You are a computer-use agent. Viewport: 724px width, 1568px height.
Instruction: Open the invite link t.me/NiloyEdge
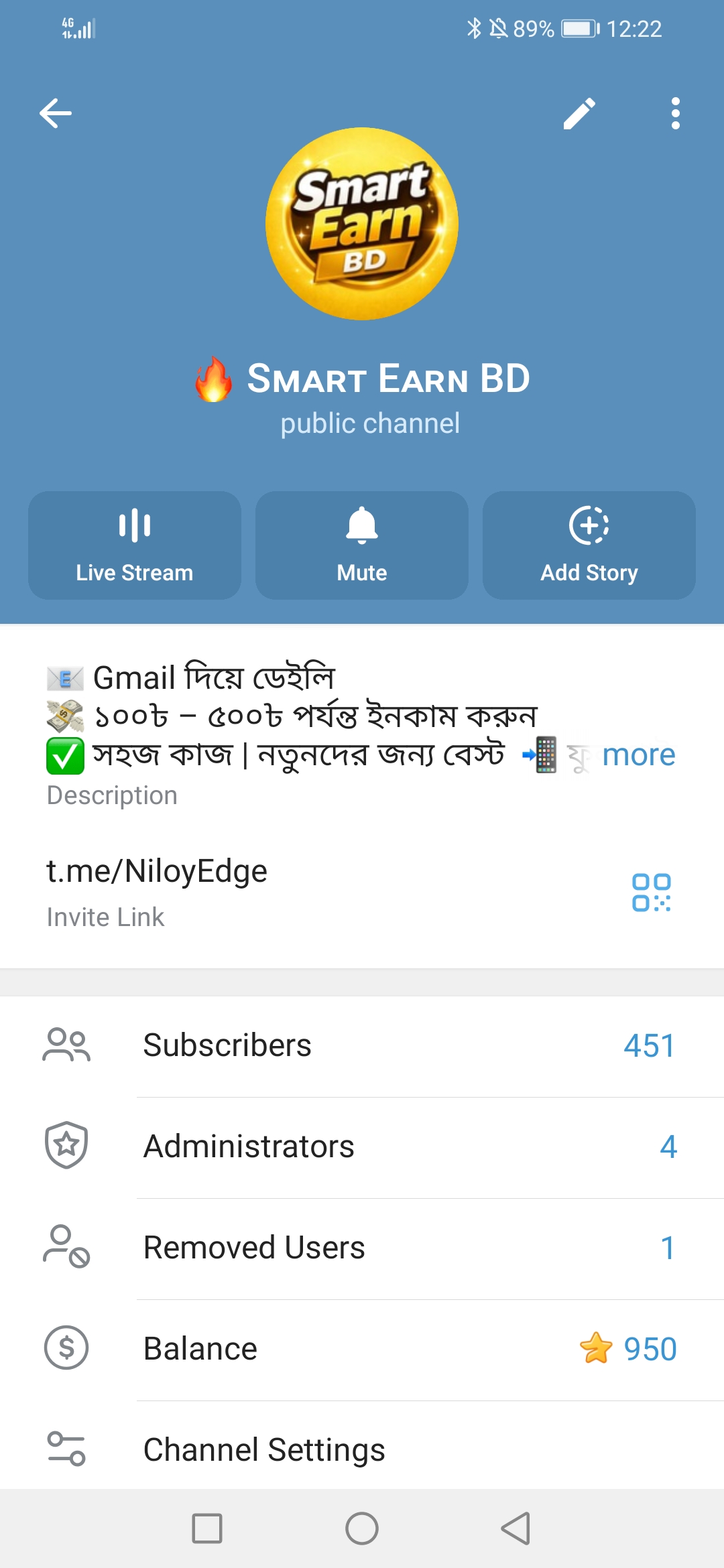(x=156, y=870)
